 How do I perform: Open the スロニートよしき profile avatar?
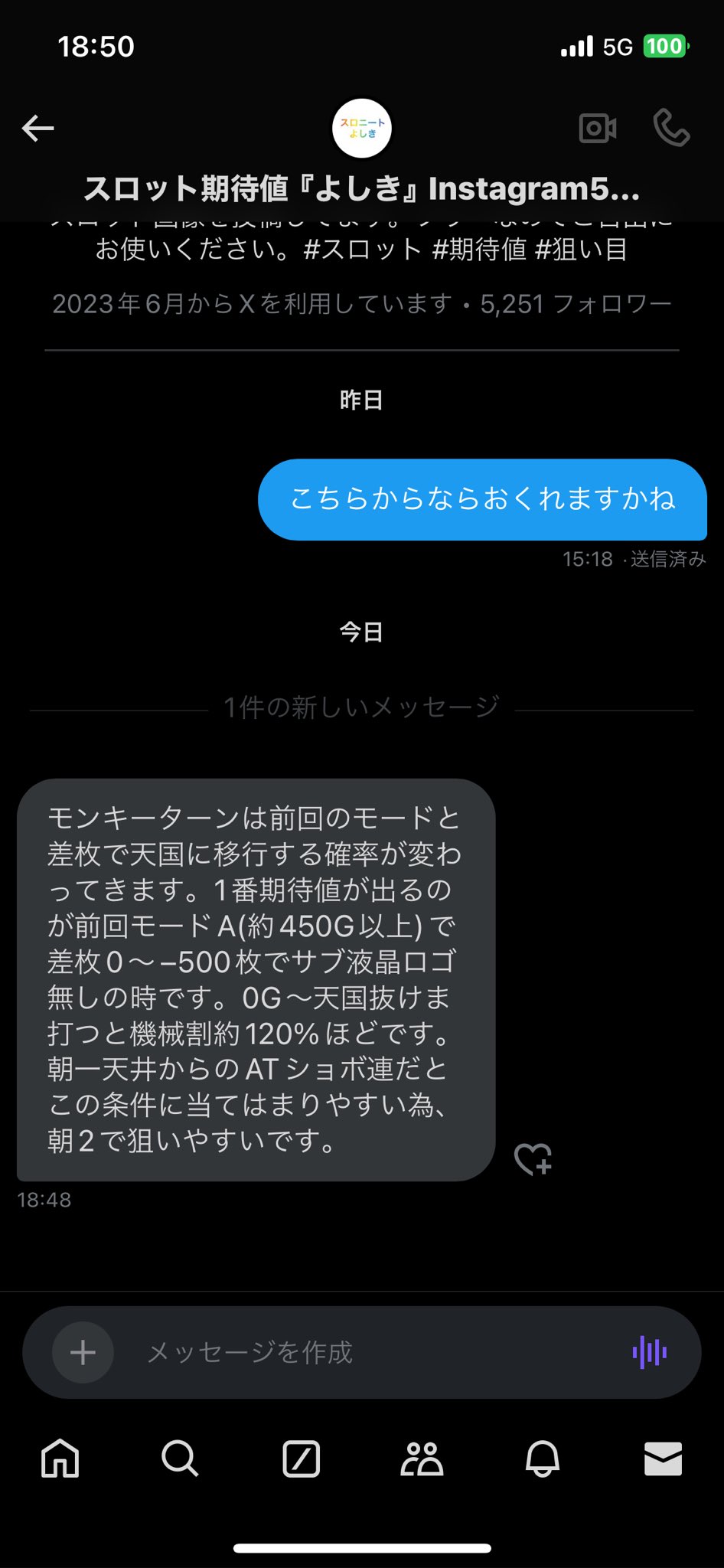point(362,128)
